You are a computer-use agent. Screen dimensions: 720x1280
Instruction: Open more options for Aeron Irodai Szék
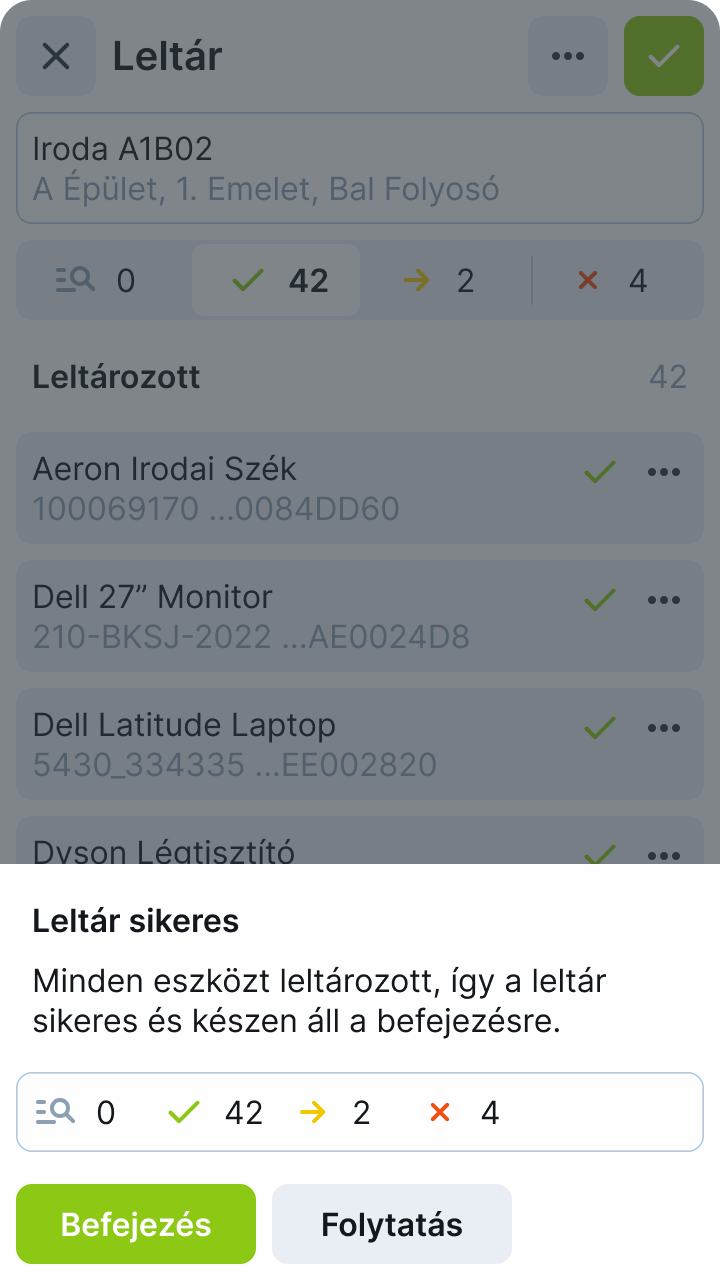[664, 472]
